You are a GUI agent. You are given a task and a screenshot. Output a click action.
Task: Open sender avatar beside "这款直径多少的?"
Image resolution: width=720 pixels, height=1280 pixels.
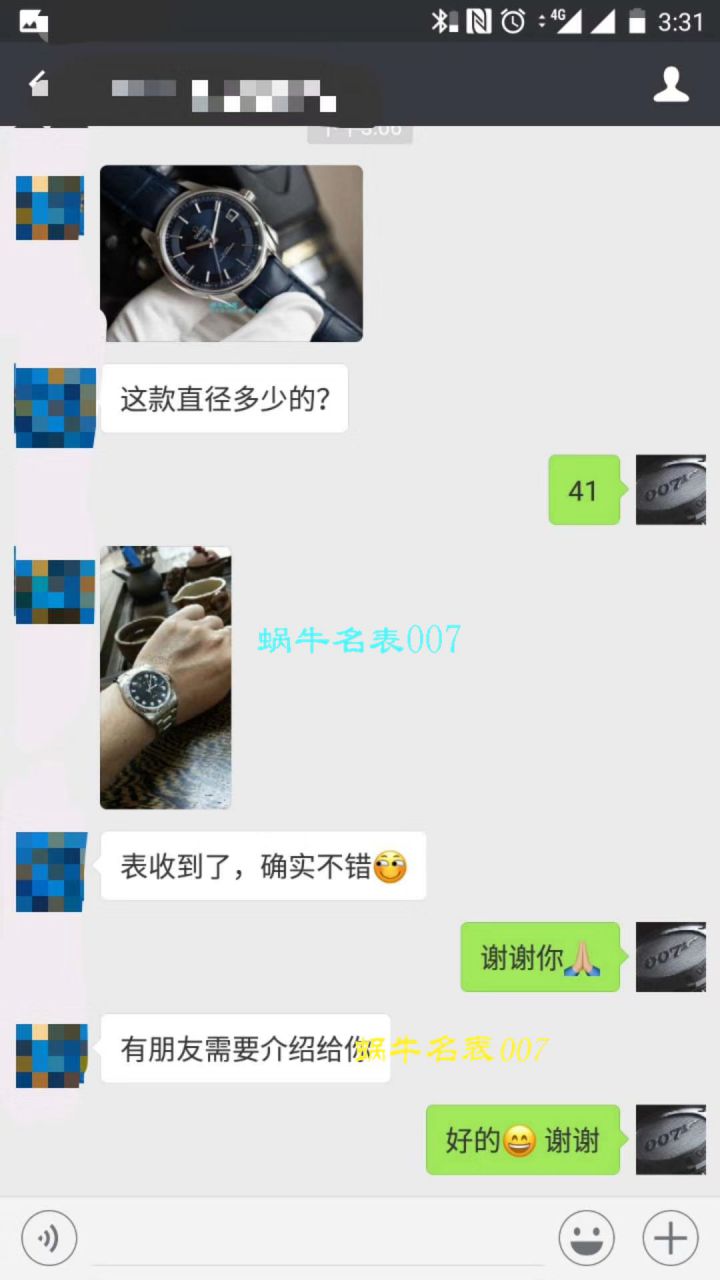click(55, 407)
